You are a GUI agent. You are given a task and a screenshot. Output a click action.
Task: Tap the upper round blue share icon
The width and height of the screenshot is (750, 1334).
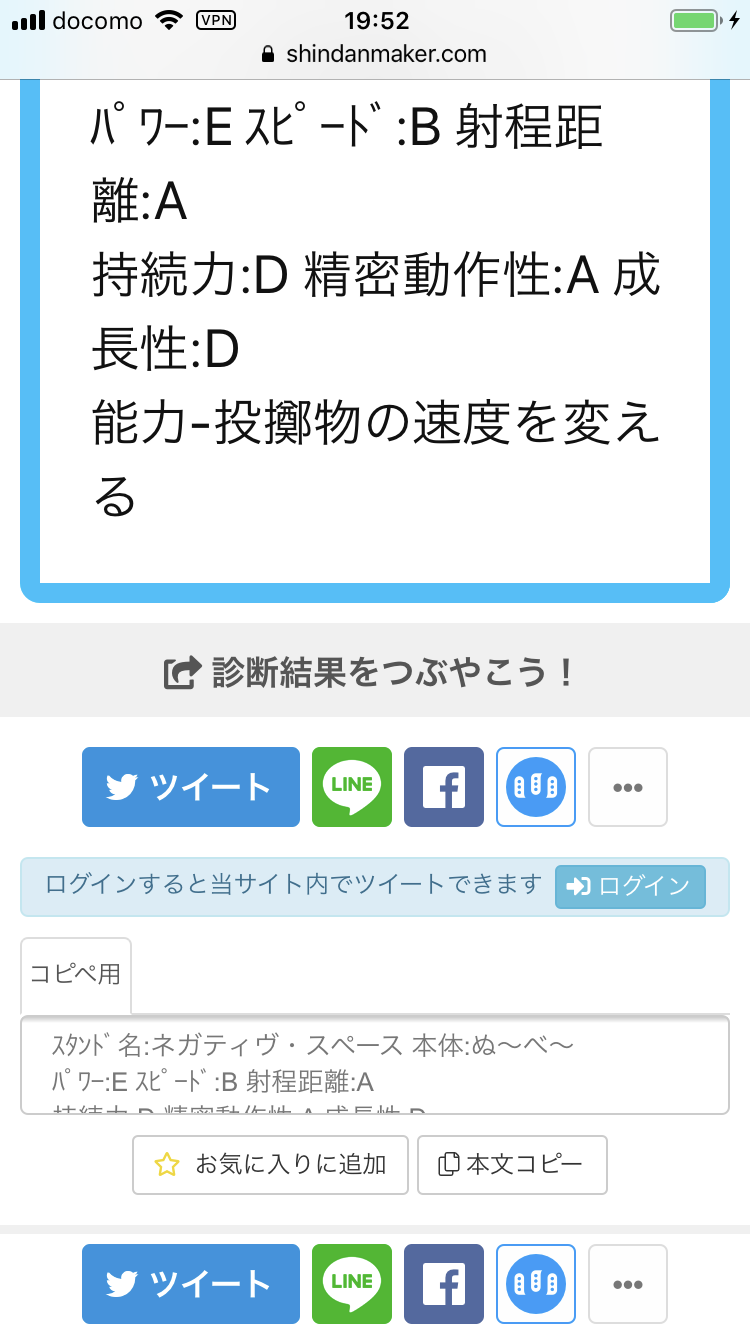coord(536,787)
